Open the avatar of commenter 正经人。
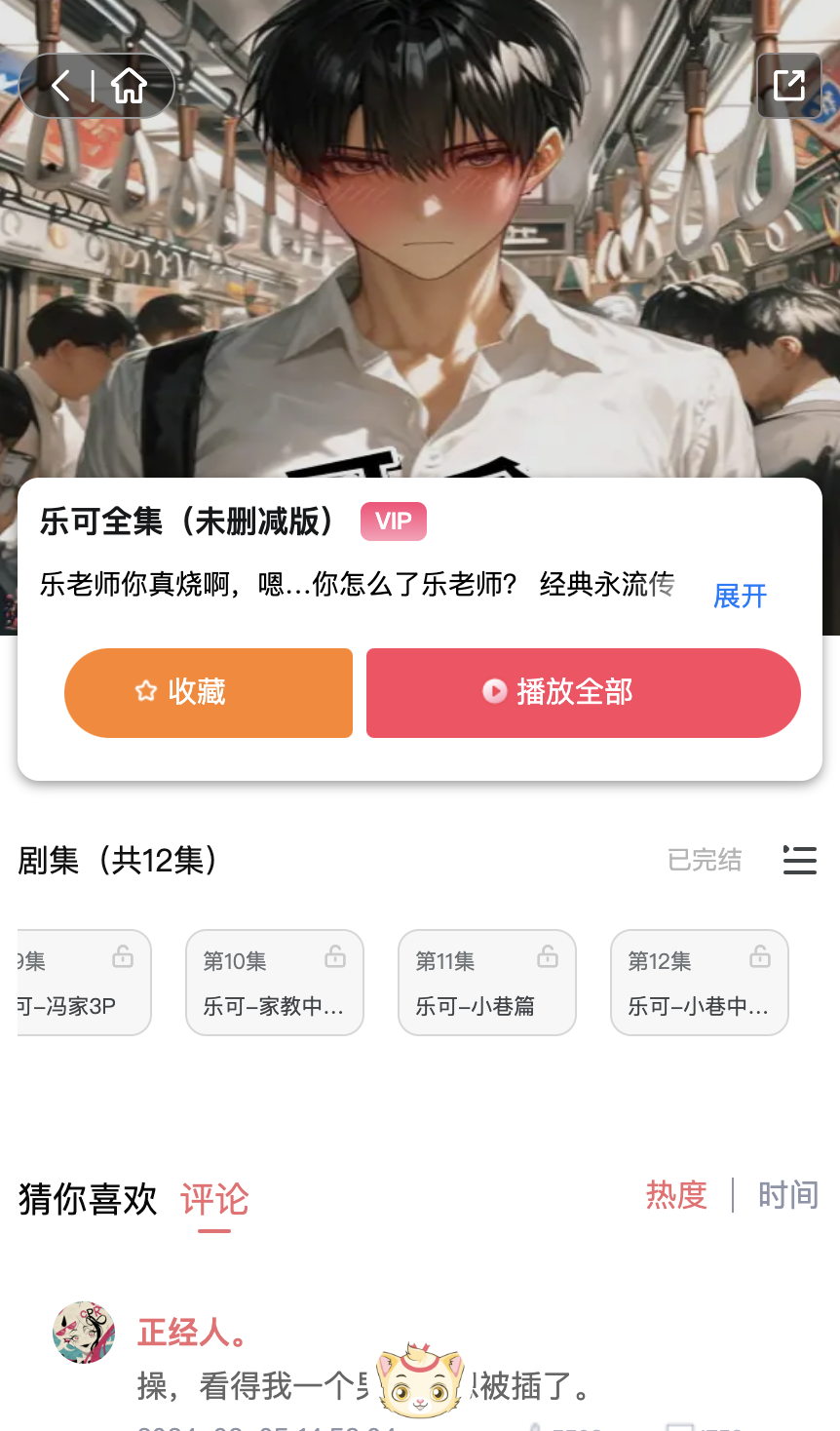840x1431 pixels. coord(84,1333)
